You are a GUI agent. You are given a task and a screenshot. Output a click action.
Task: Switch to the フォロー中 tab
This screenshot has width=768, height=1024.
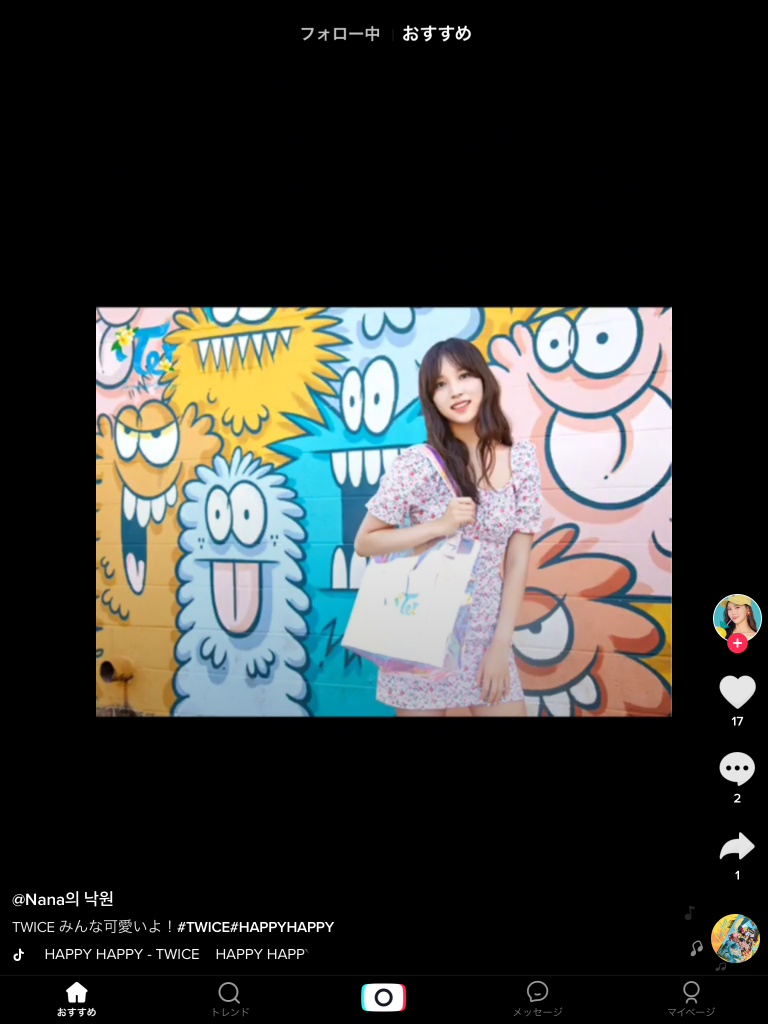[340, 34]
